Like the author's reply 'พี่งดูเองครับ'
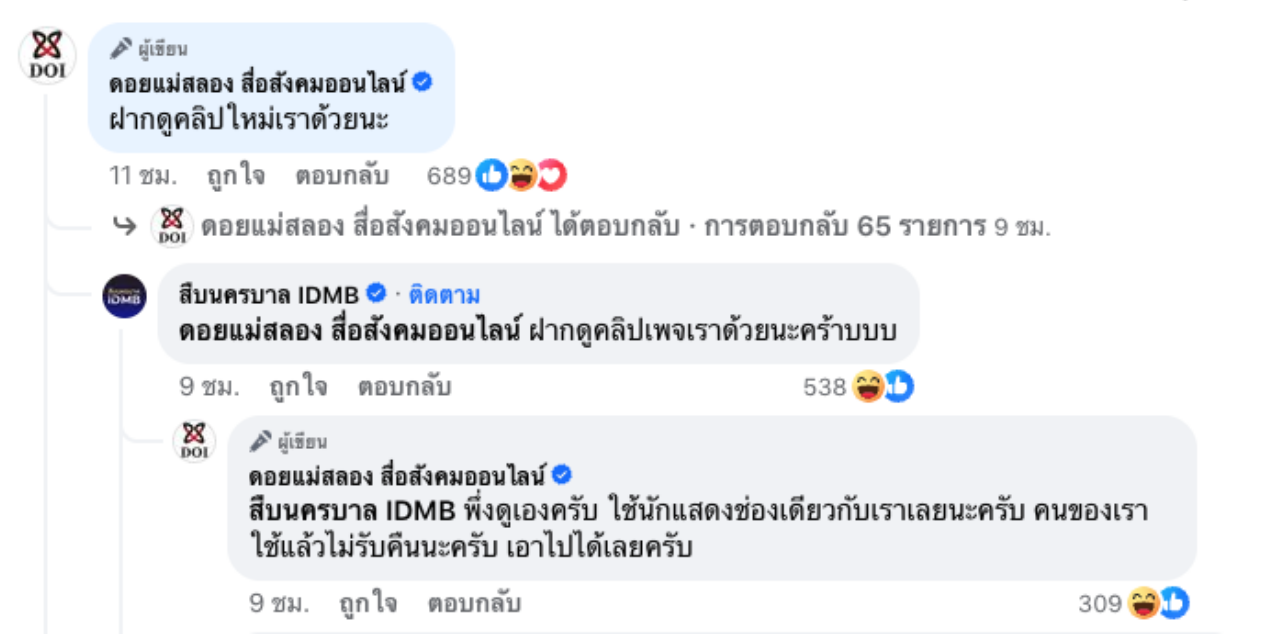This screenshot has height=634, width=1270. 368,604
